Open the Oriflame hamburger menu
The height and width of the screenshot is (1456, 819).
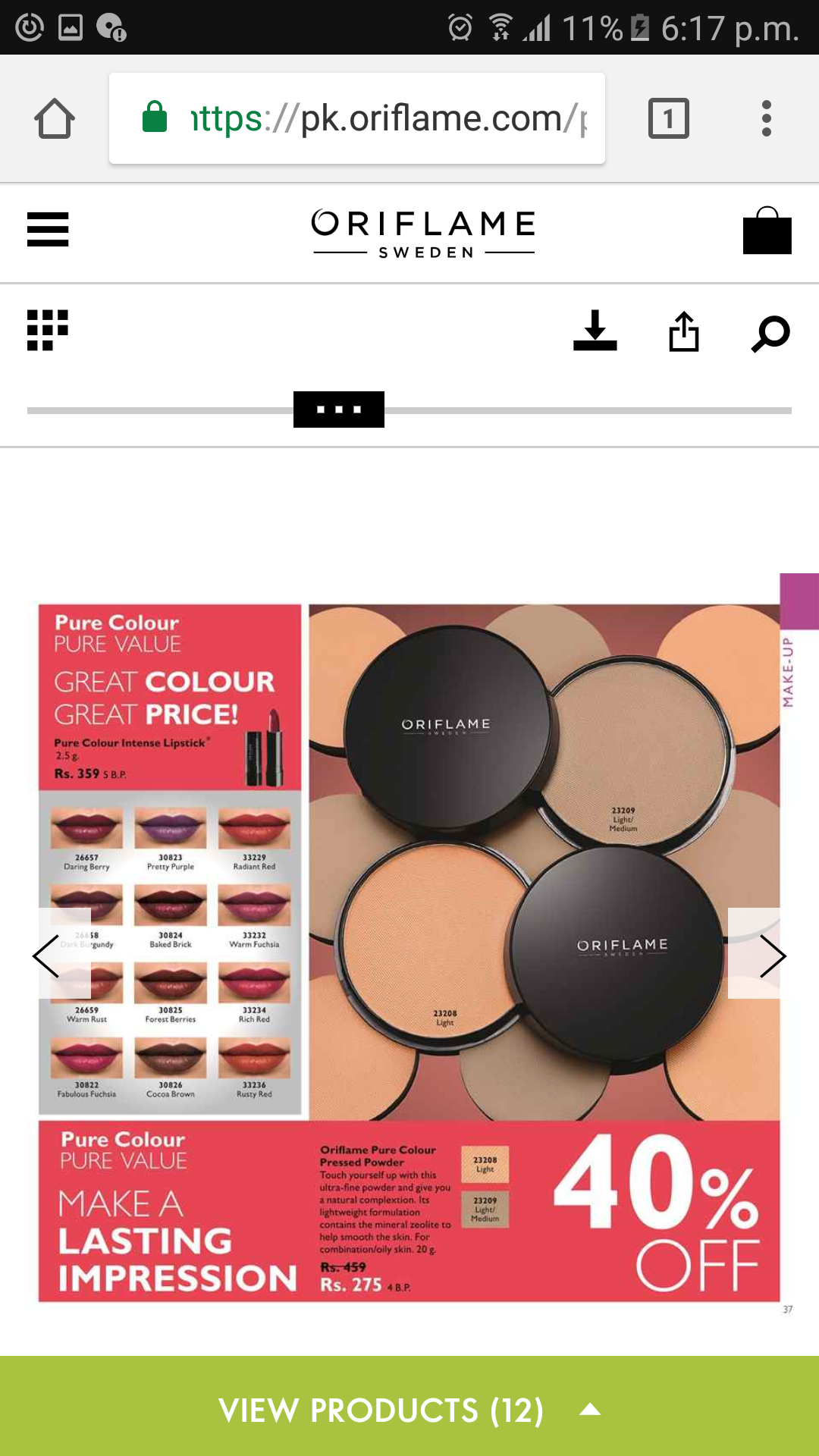pos(48,229)
